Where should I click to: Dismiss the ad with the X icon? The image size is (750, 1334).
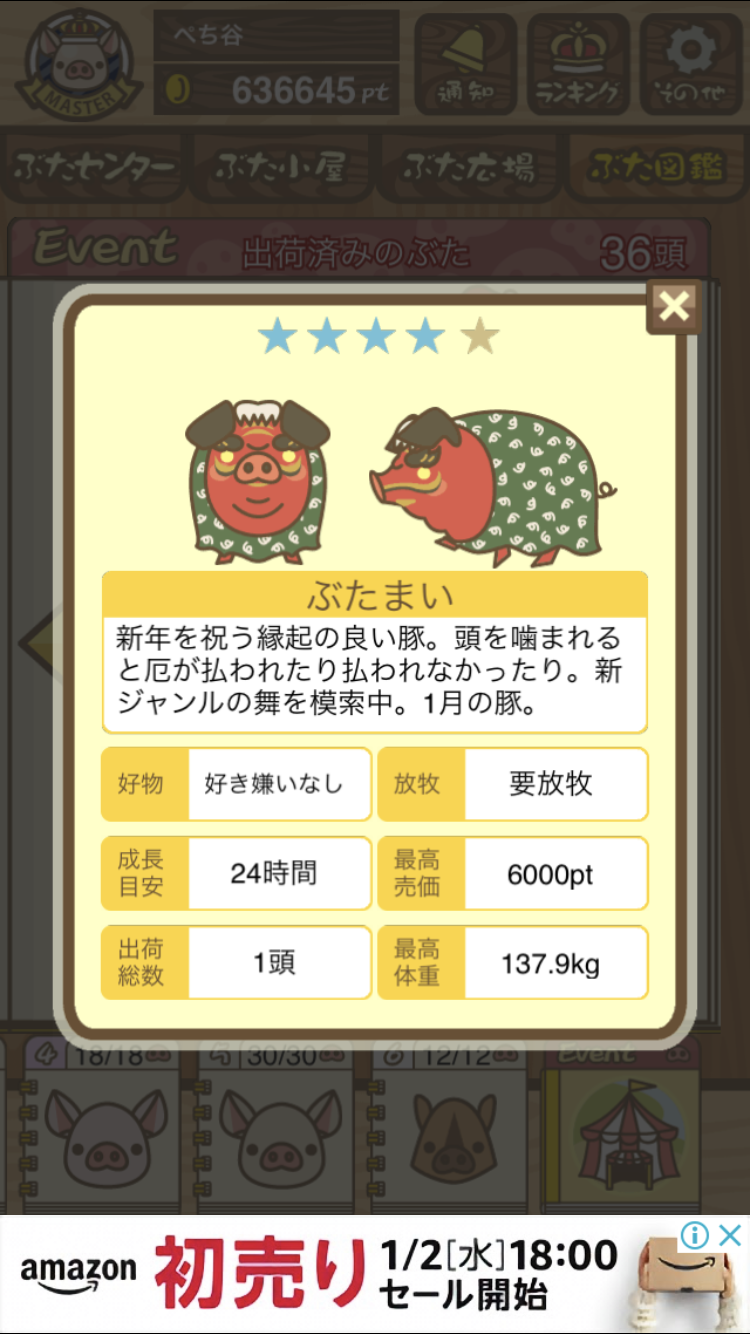tap(732, 1235)
